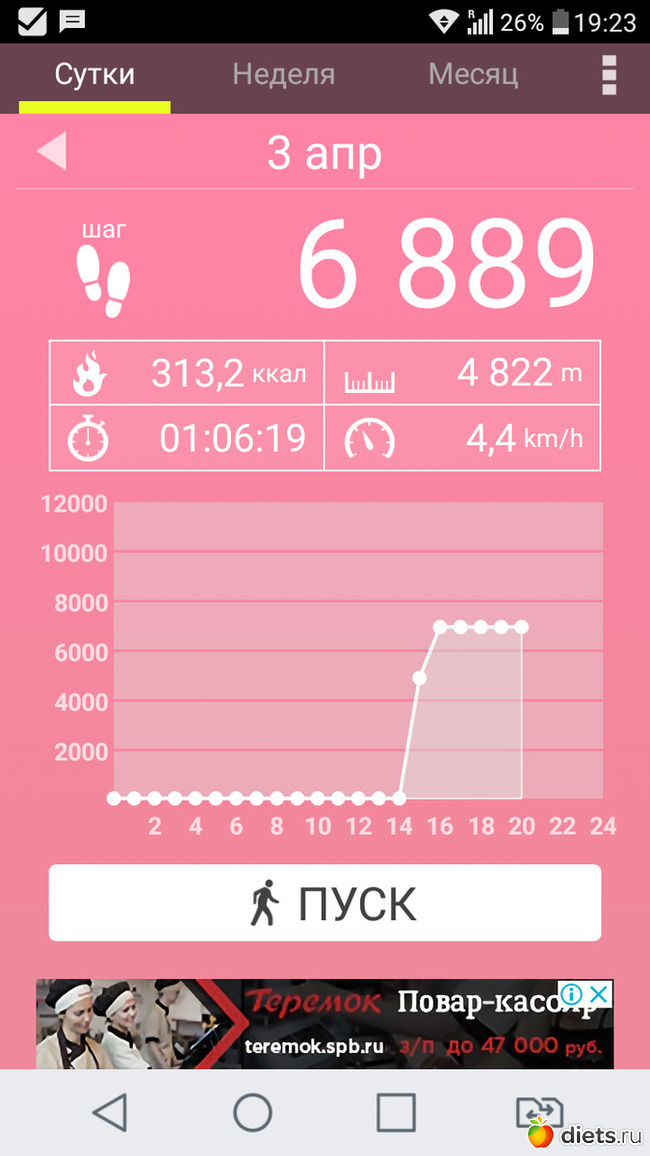Screen dimensions: 650x1156
Task: Open the Теремок ad banner
Action: [300, 1024]
